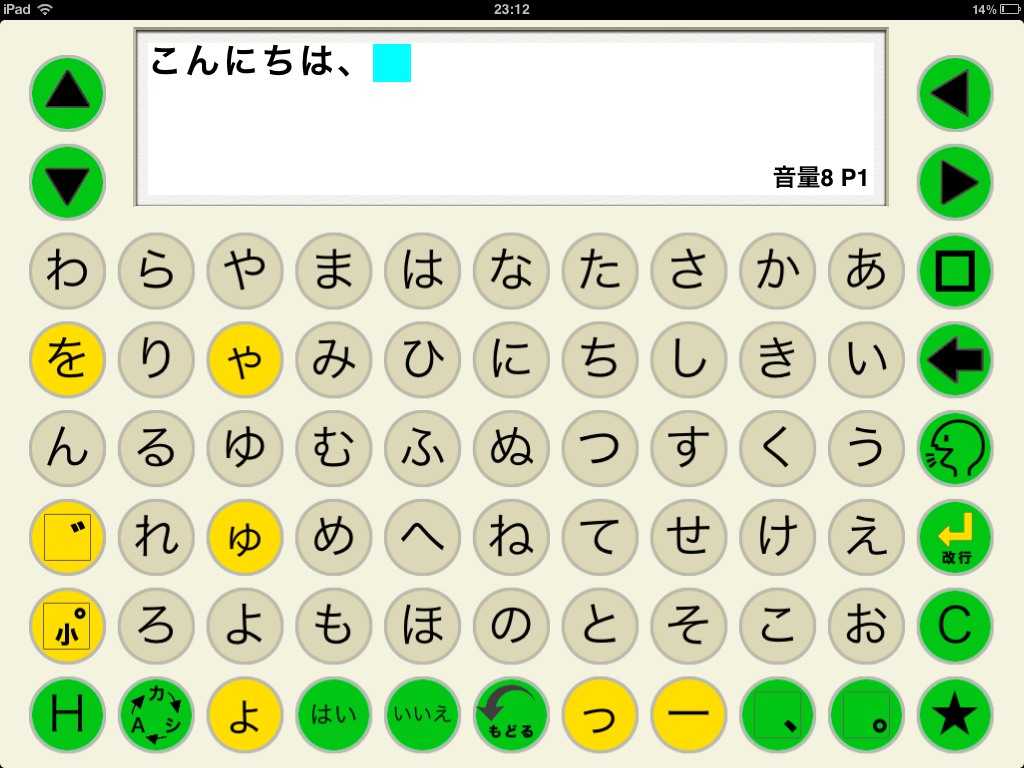This screenshot has height=768, width=1024.
Task: Insert line break with 改行 key
Action: point(955,537)
